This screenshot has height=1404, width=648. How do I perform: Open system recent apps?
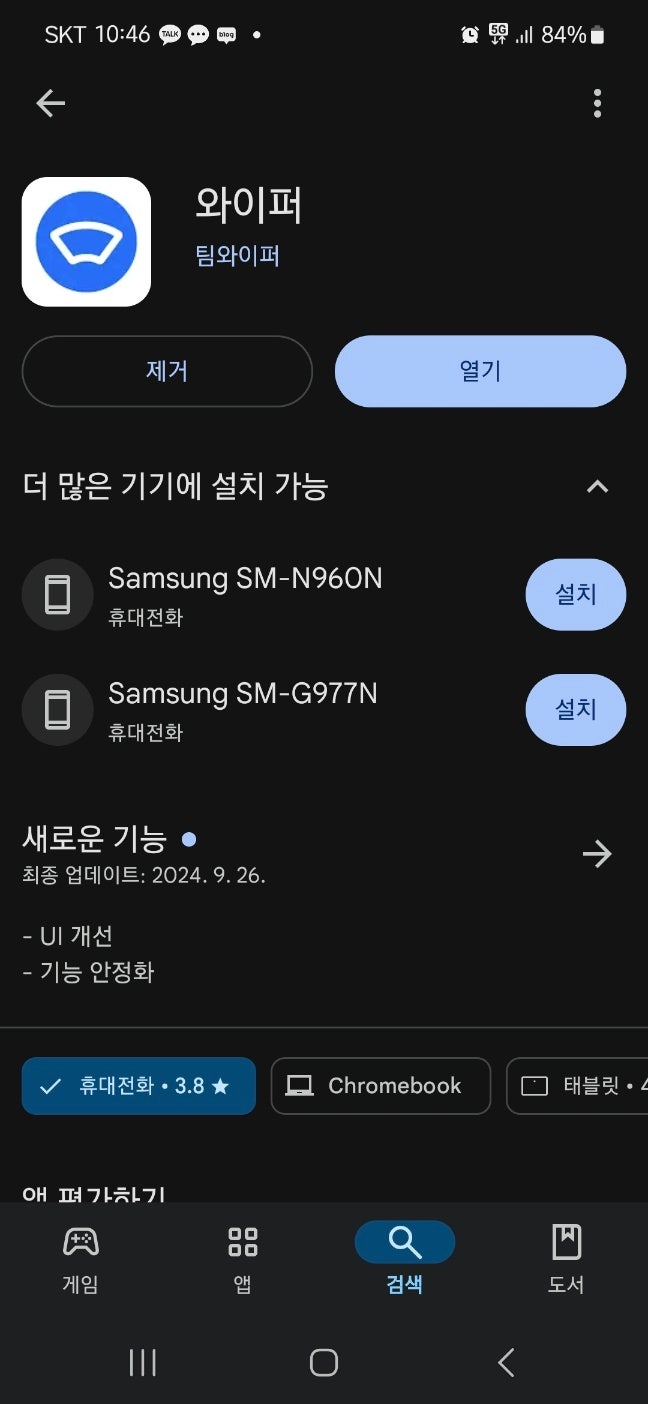143,1362
